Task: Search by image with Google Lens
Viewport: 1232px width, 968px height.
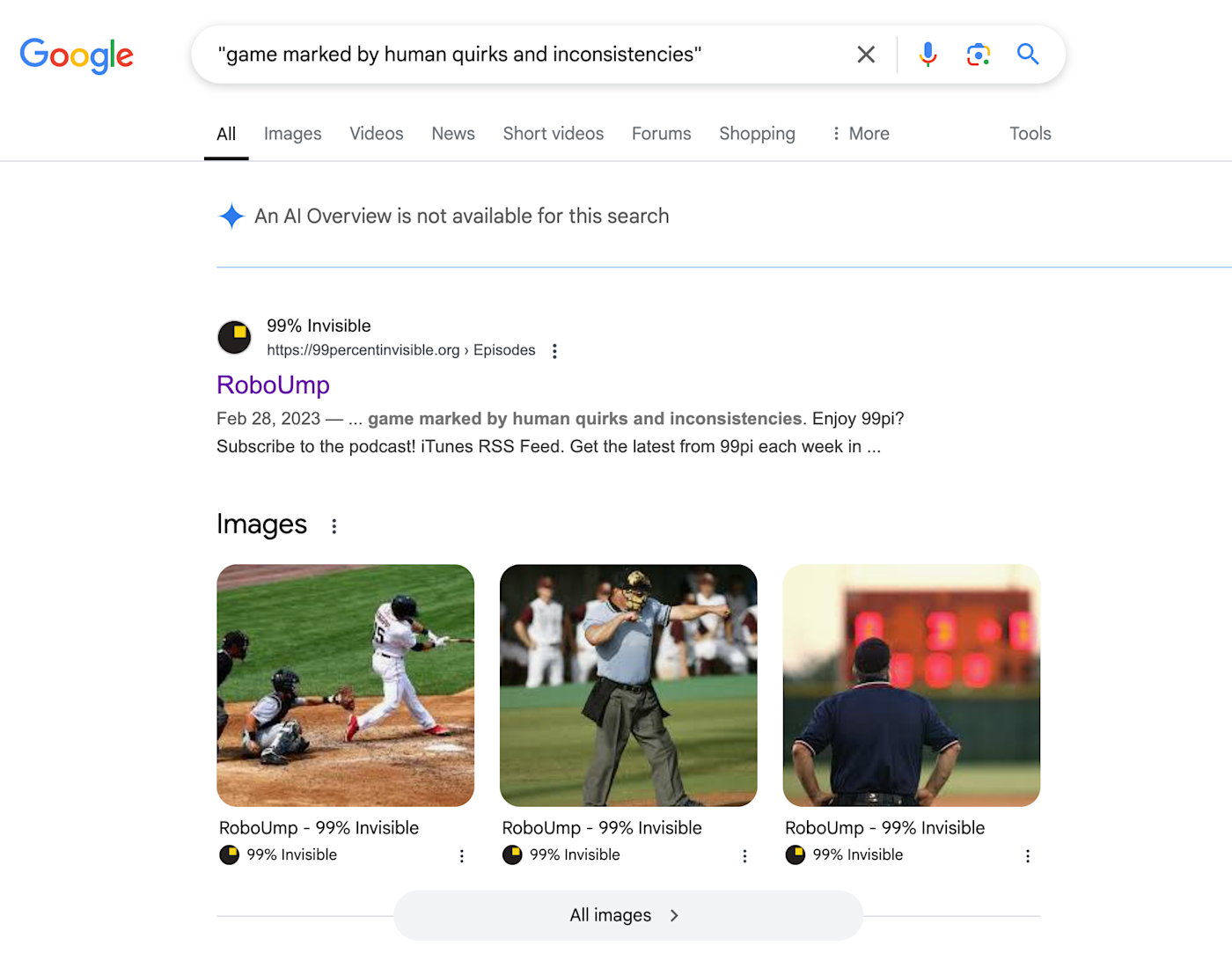Action: click(x=978, y=55)
